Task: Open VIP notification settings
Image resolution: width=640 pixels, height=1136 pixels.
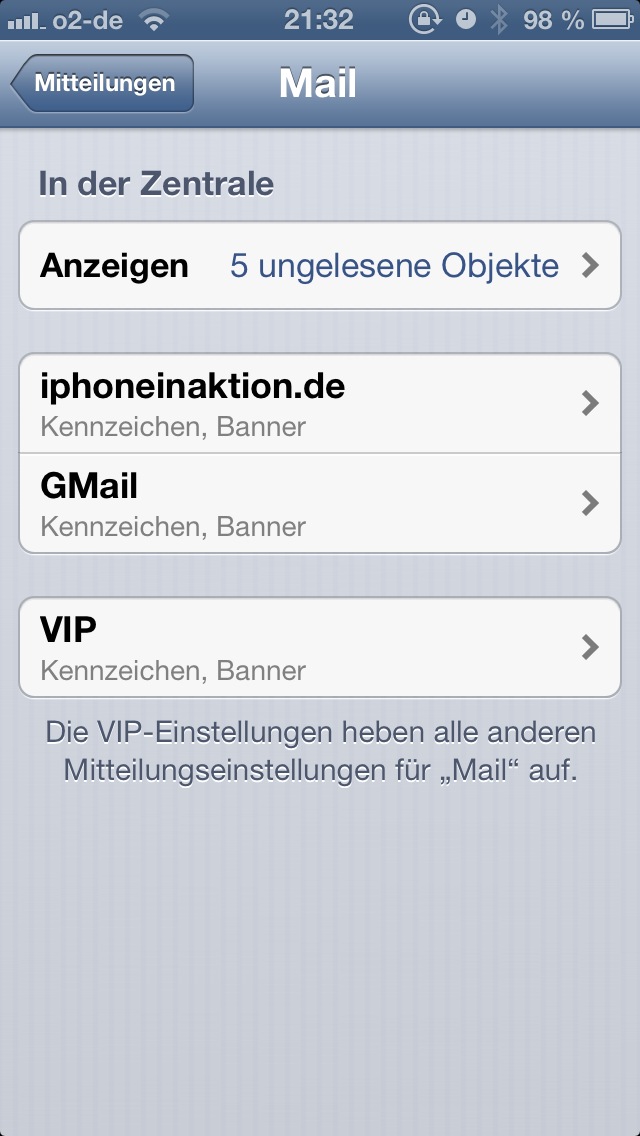Action: [x=320, y=647]
